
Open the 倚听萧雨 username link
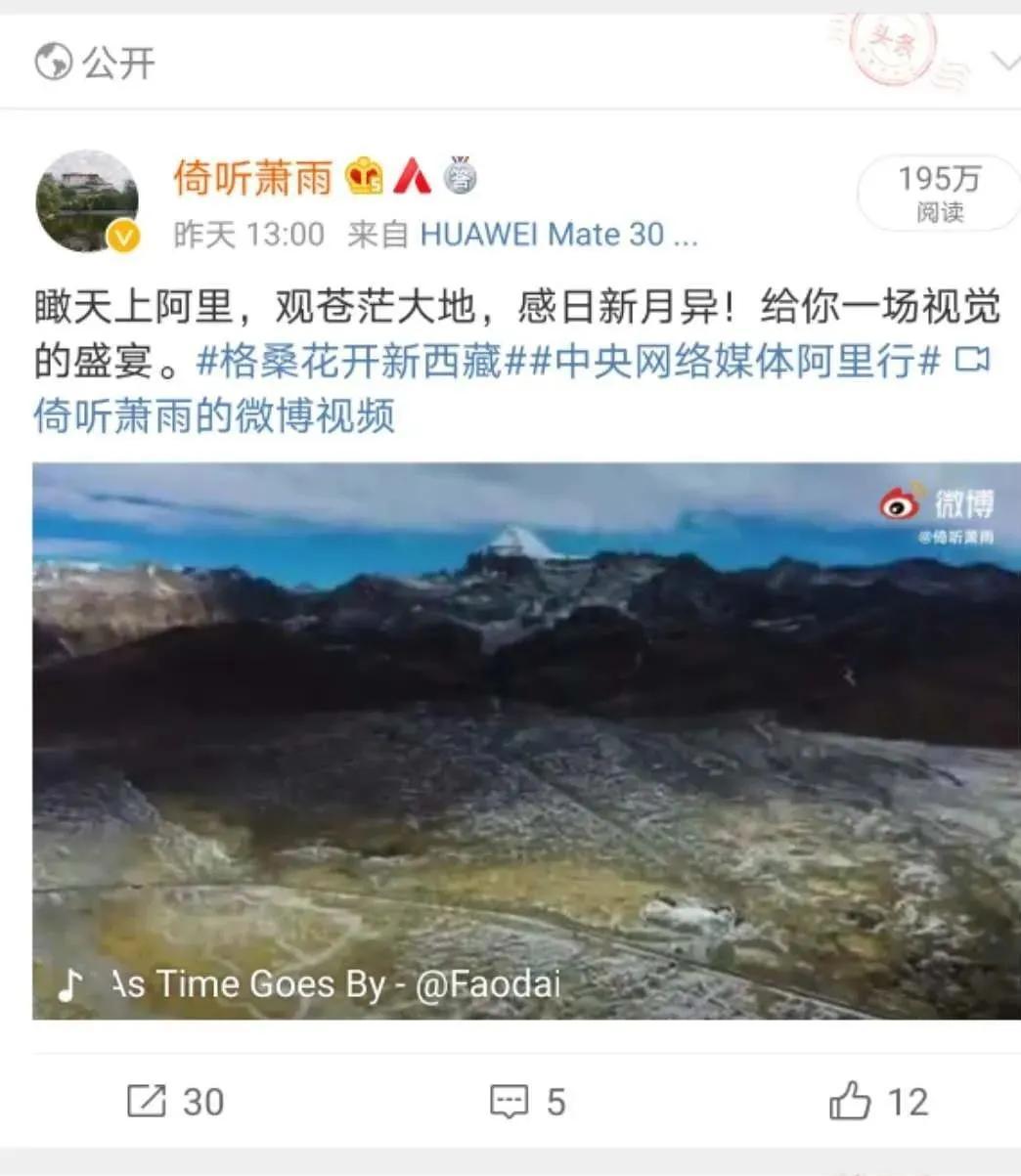tap(253, 178)
